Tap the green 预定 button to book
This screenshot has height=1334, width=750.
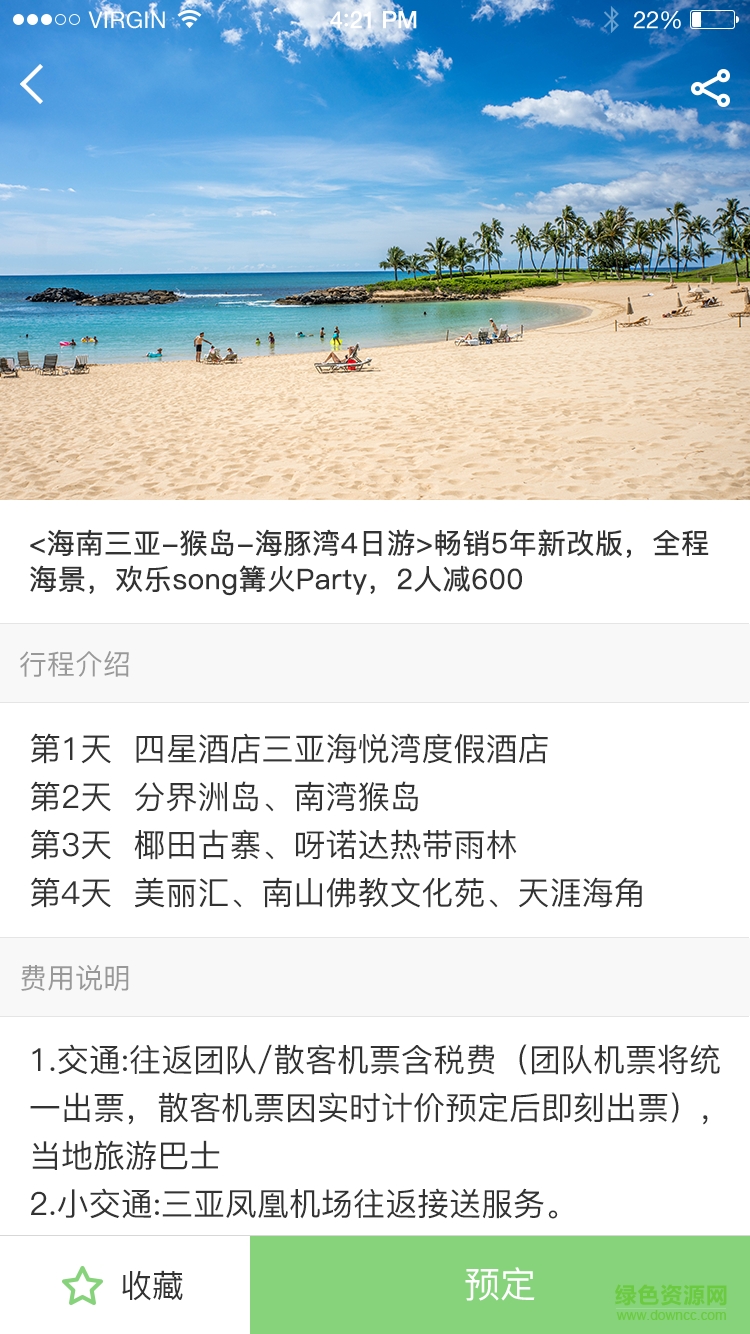499,1285
